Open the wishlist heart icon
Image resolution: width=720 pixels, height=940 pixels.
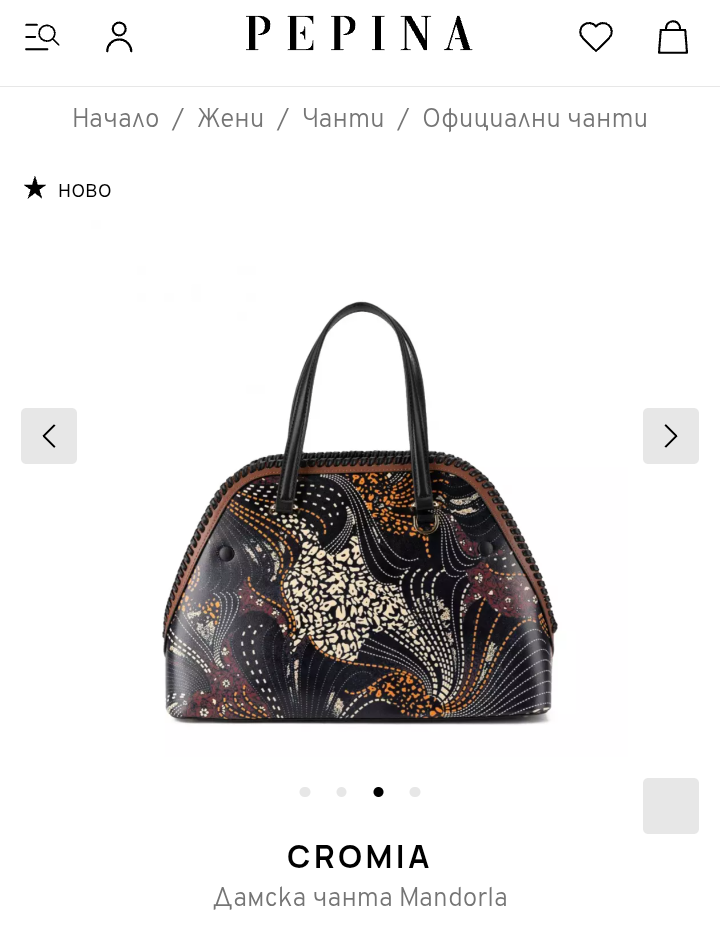595,37
